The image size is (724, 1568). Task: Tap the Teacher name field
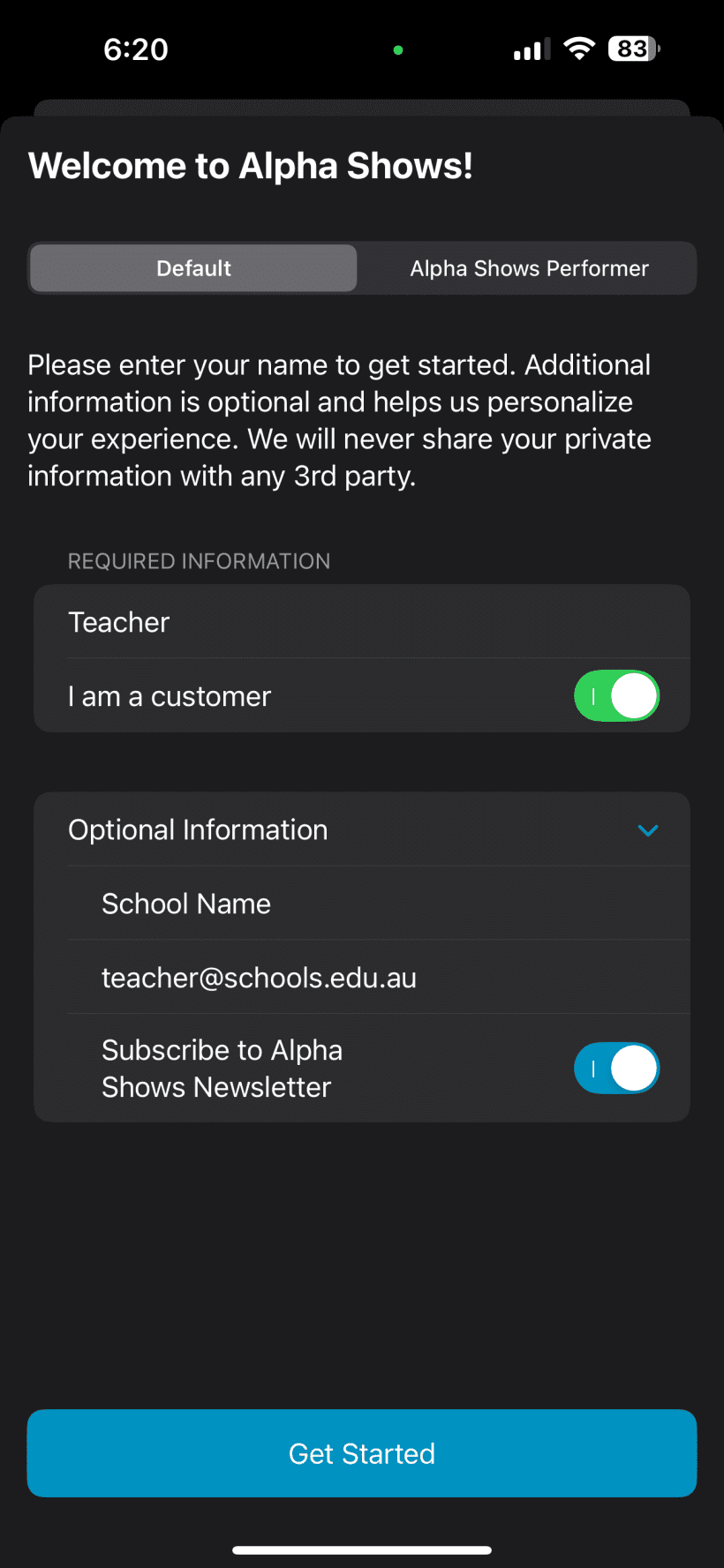coord(361,622)
